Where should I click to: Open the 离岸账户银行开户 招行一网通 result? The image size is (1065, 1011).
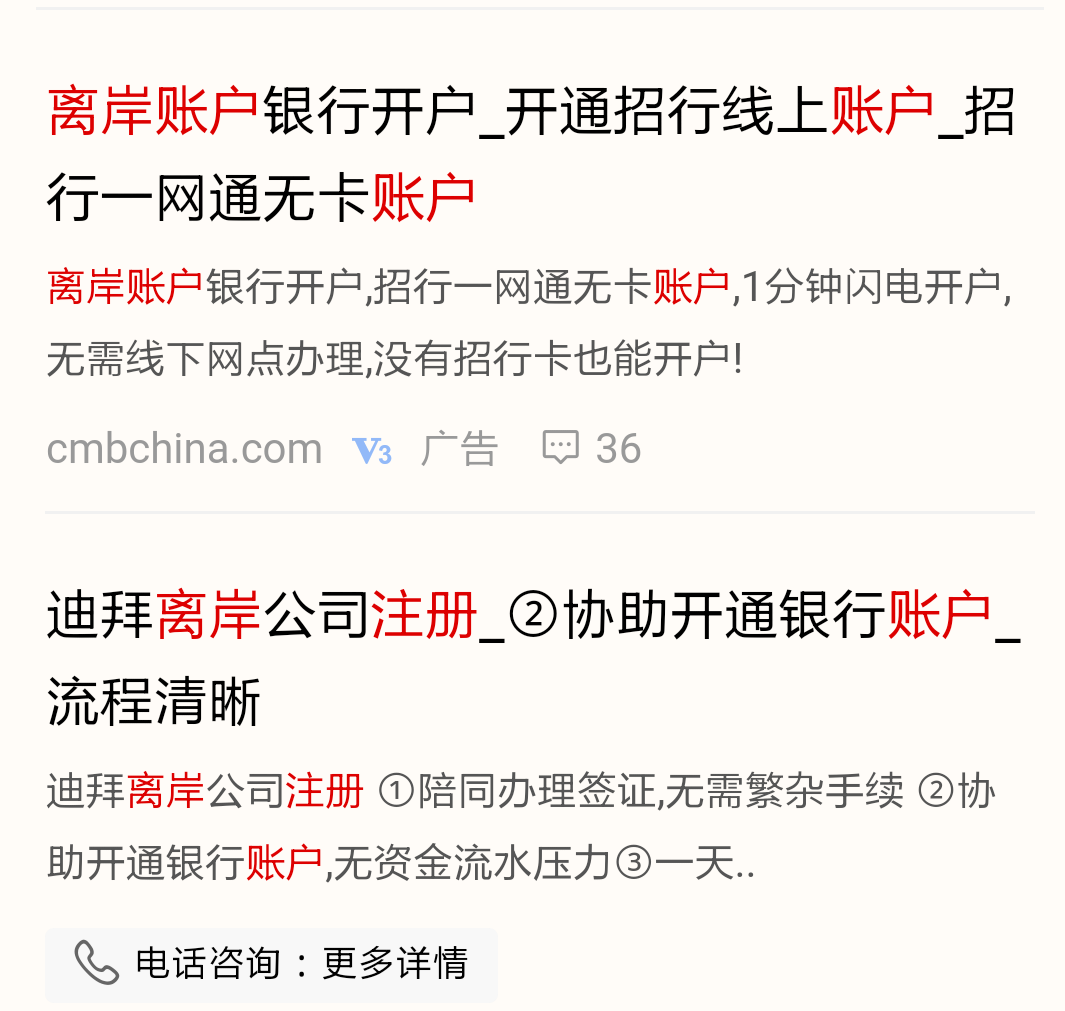tap(530, 153)
